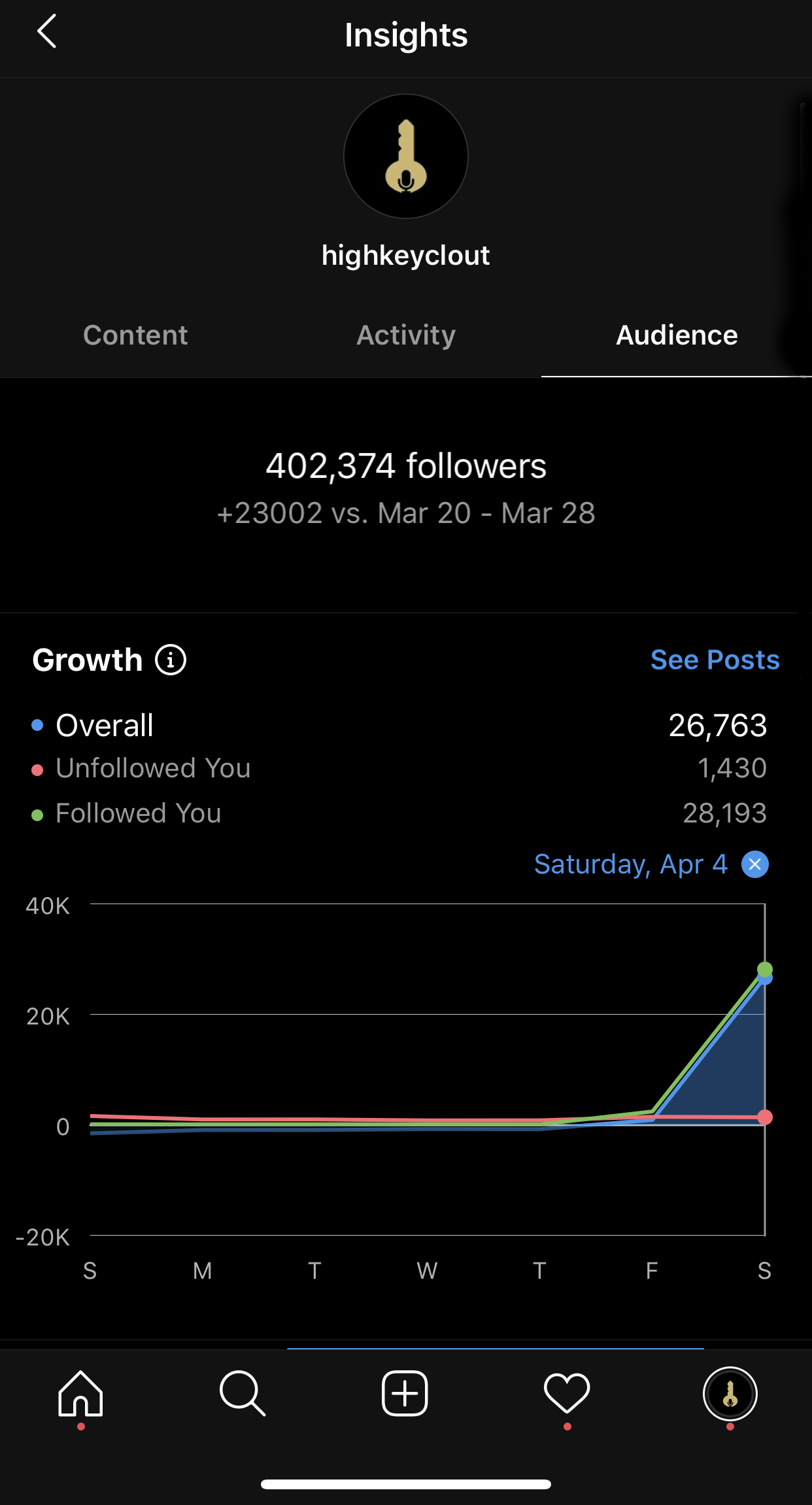The height and width of the screenshot is (1505, 812).
Task: Switch to the Activity tab
Action: [406, 335]
